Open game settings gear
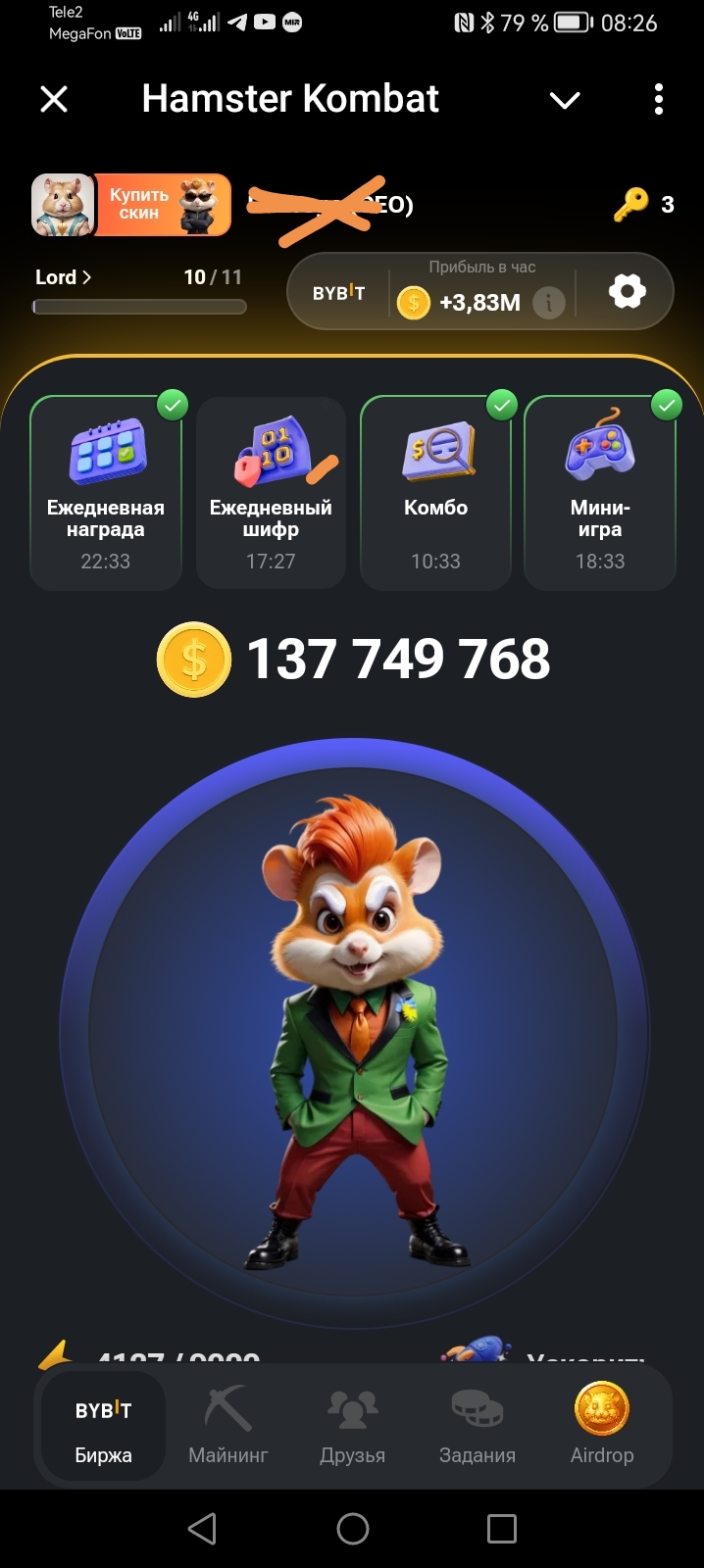Image resolution: width=704 pixels, height=1568 pixels. tap(627, 291)
